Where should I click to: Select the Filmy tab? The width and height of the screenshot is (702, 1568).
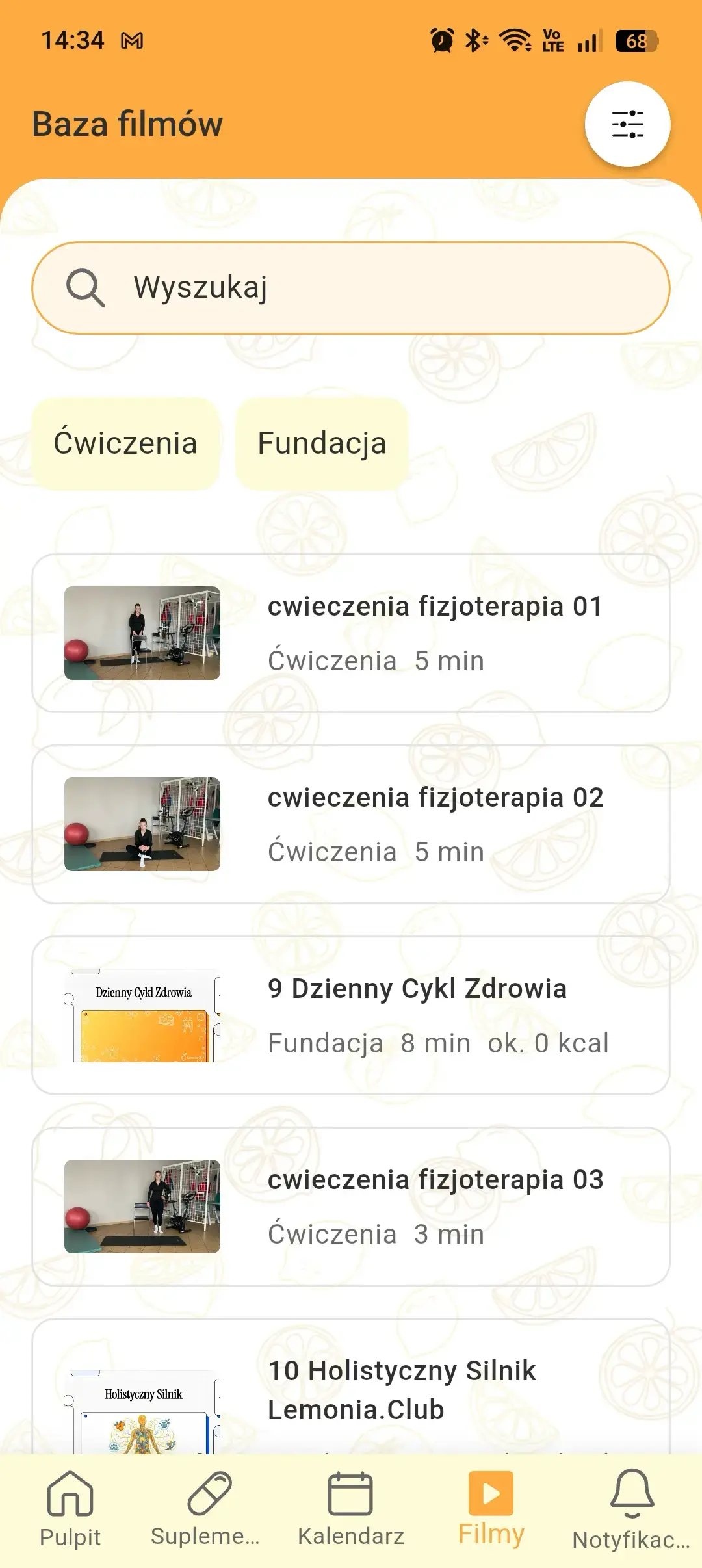[491, 1509]
